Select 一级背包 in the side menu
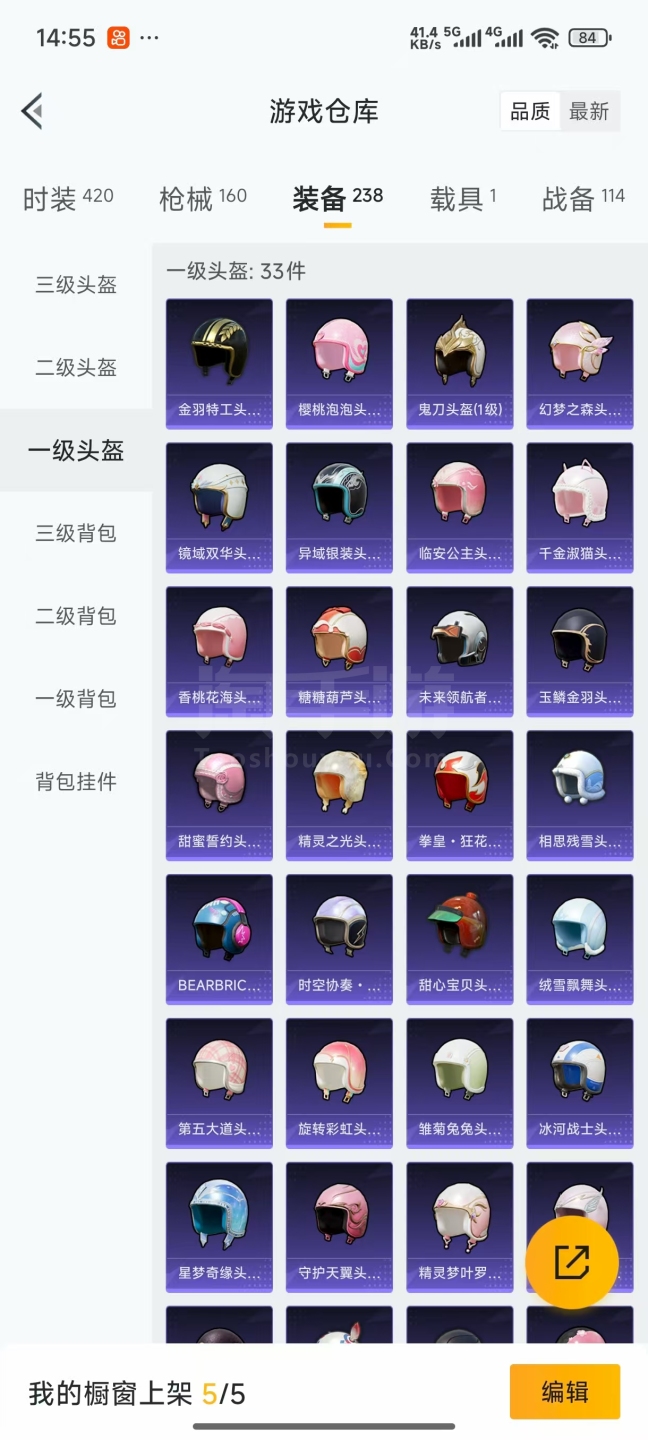Screen dimensions: 648x1440 (x=76, y=699)
